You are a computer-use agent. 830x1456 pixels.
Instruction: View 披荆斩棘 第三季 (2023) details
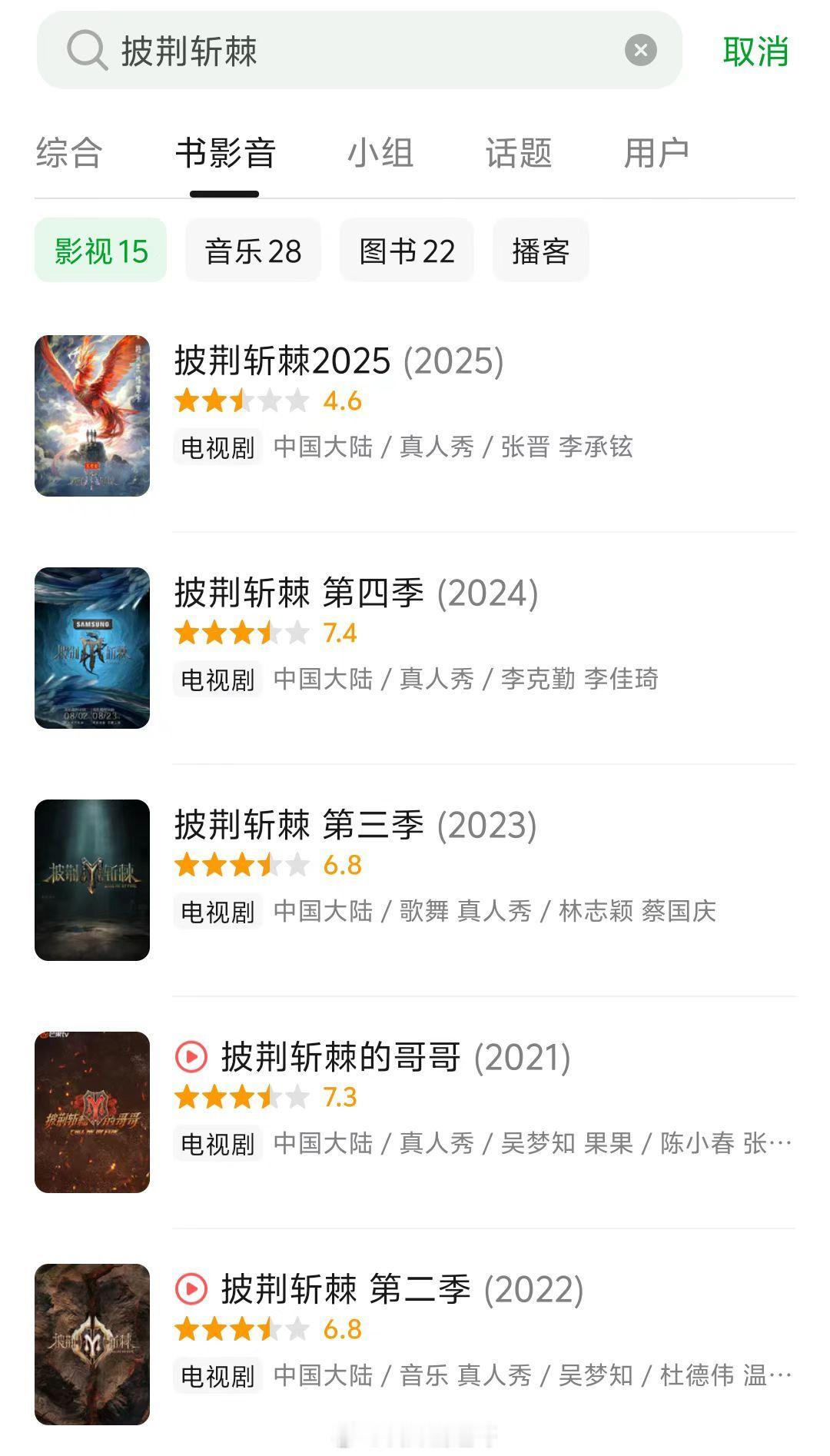(x=355, y=826)
